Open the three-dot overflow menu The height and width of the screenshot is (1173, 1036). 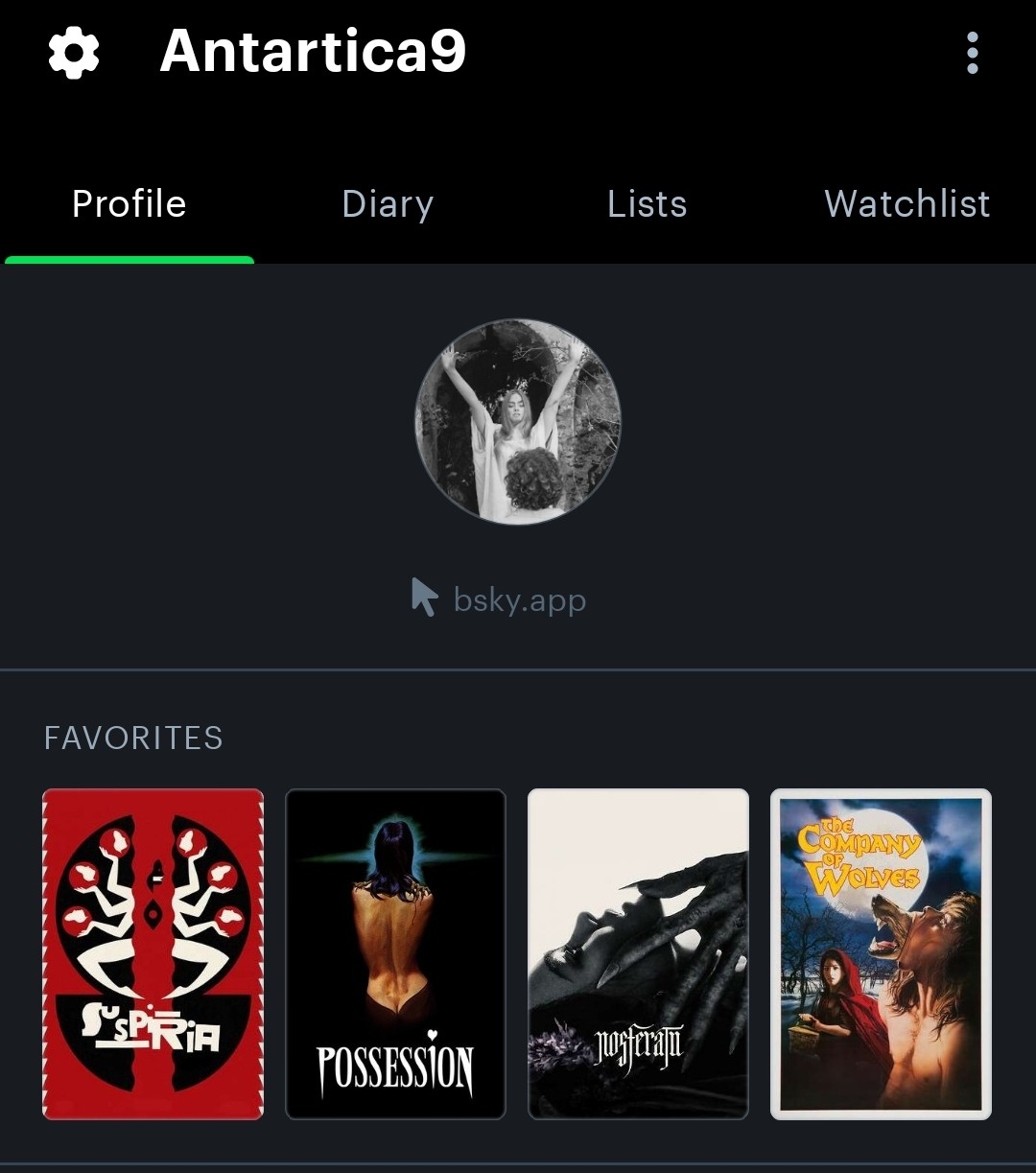(x=972, y=53)
